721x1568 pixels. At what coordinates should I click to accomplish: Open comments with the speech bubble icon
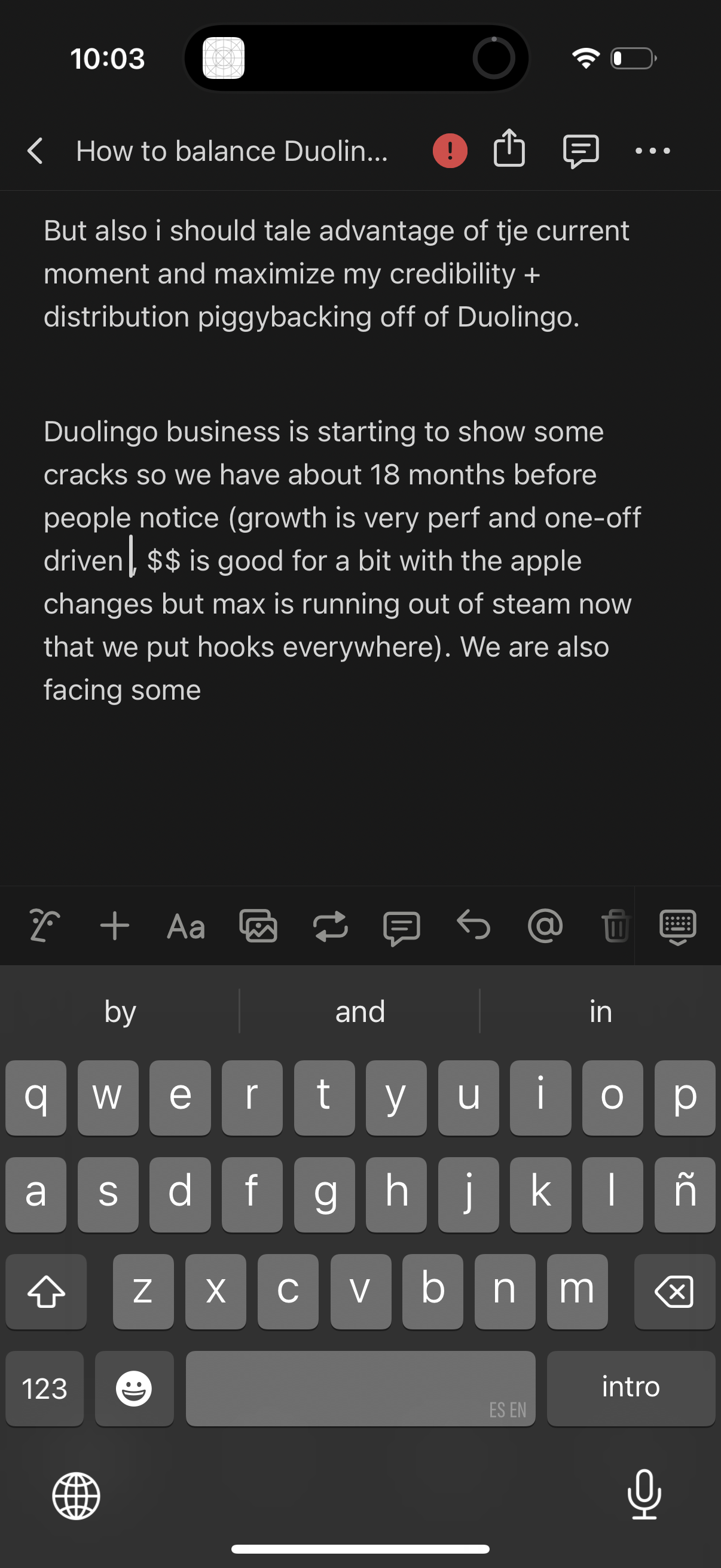(580, 150)
